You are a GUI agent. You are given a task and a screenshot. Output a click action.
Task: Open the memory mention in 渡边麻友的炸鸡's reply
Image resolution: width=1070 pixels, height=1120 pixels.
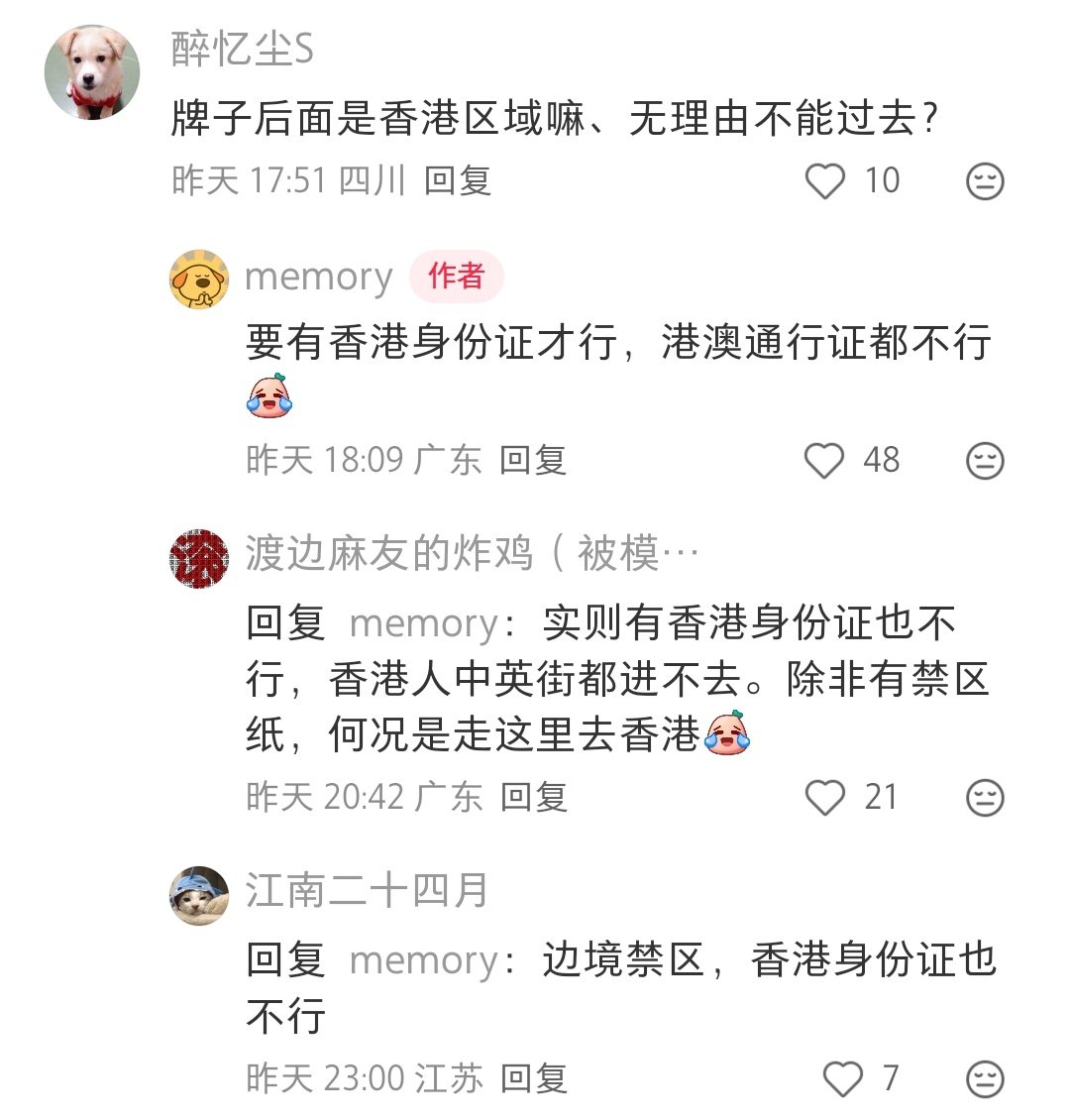(x=424, y=623)
